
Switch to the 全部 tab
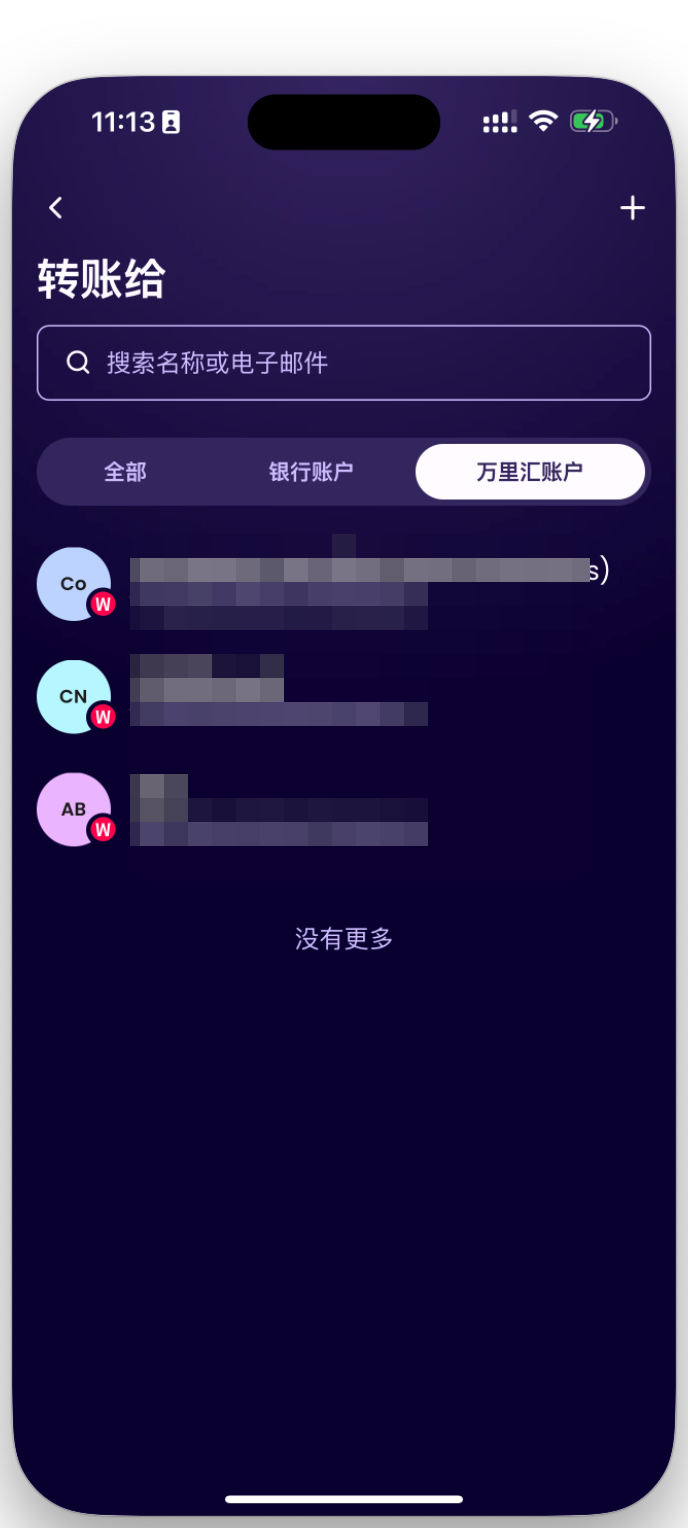(125, 472)
